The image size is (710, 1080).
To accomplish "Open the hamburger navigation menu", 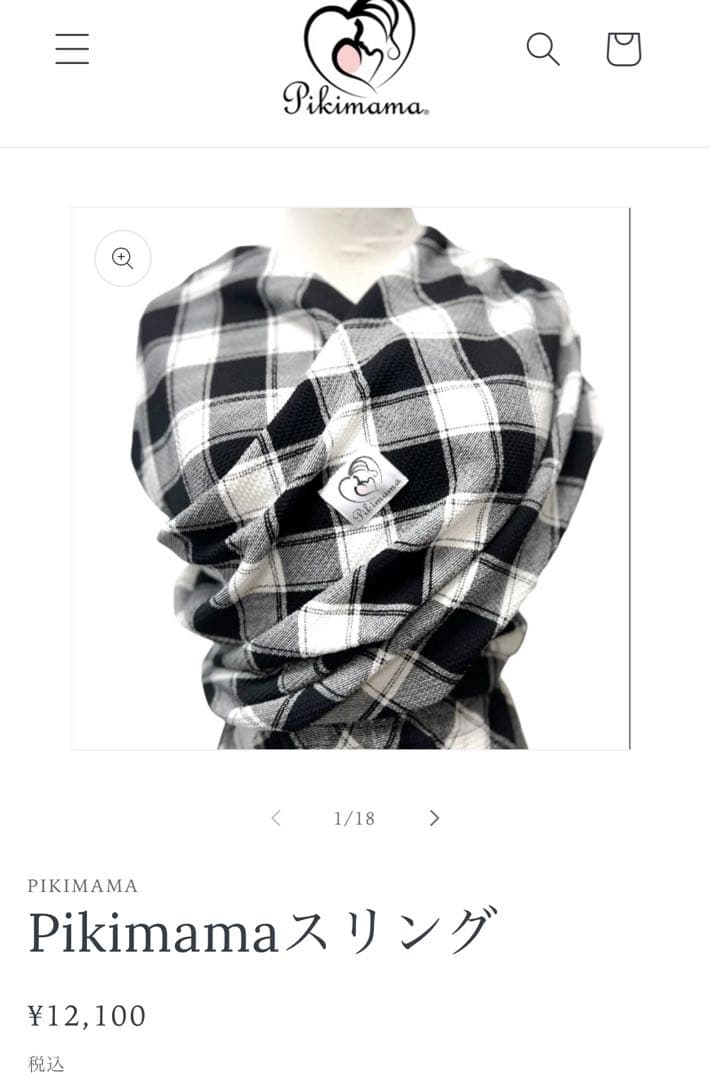I will (72, 49).
